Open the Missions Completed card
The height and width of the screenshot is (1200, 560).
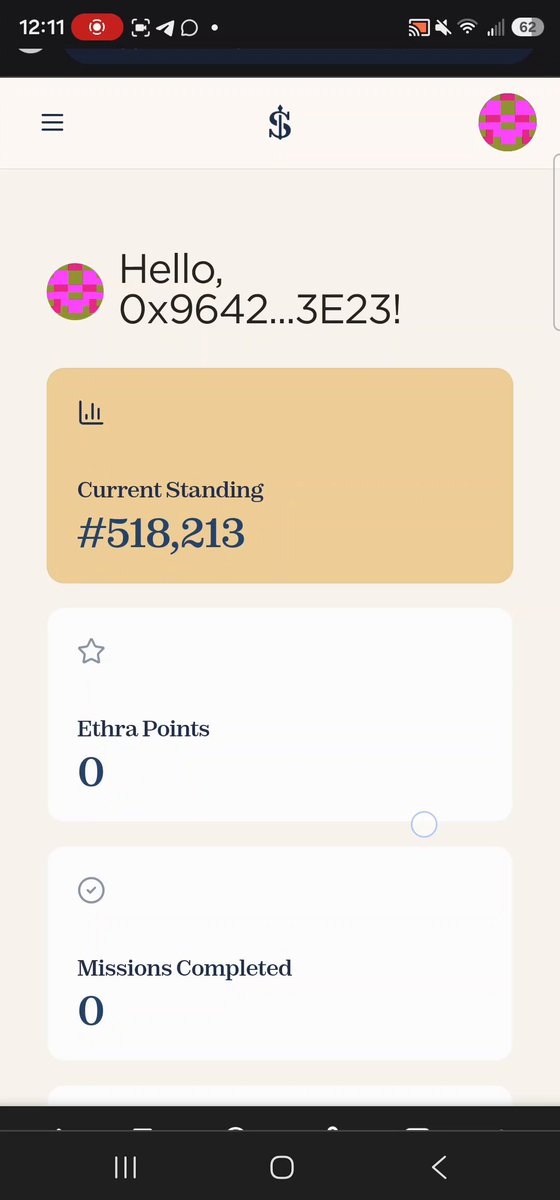point(280,953)
